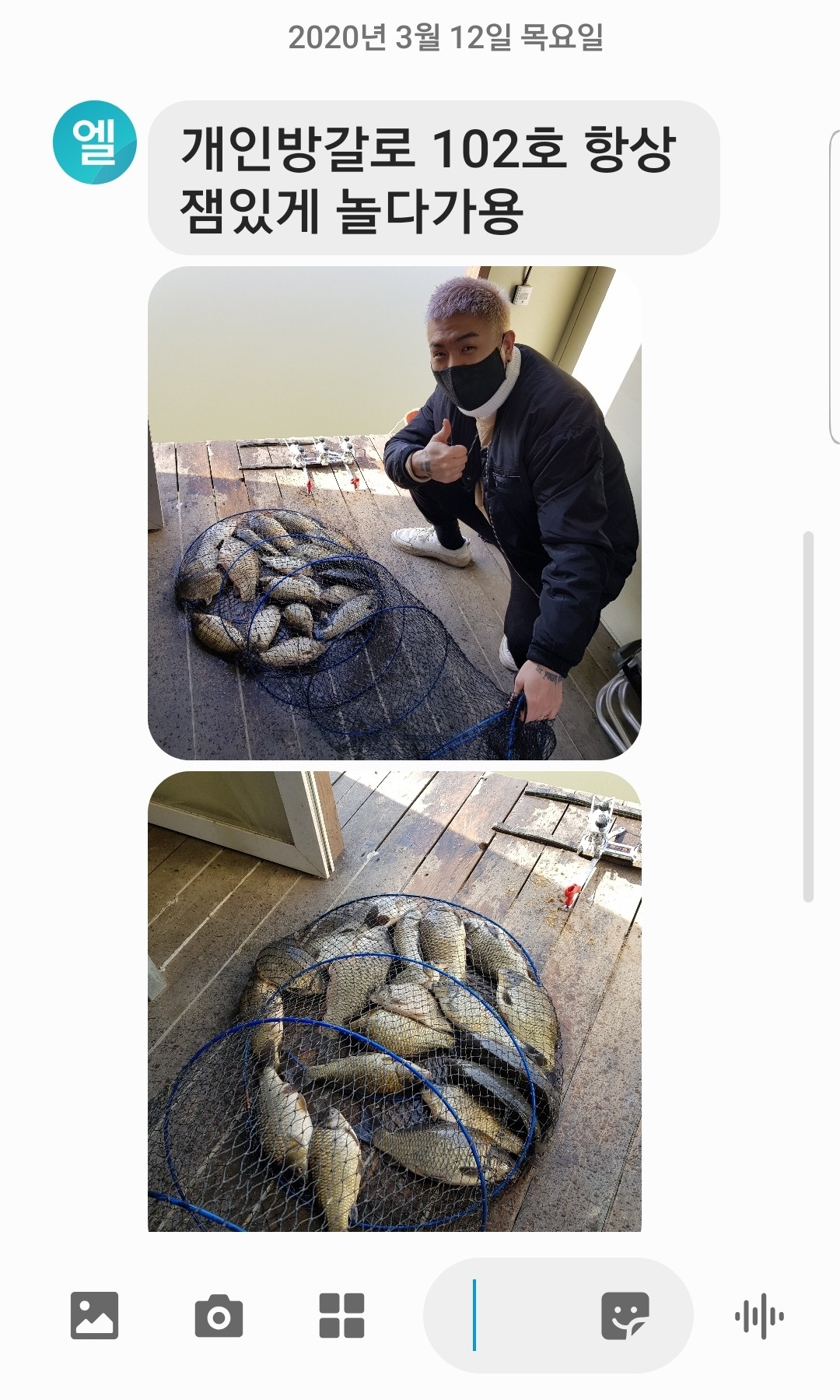Viewport: 840px width, 1400px height.
Task: Open the sticker picker
Action: click(x=625, y=1316)
